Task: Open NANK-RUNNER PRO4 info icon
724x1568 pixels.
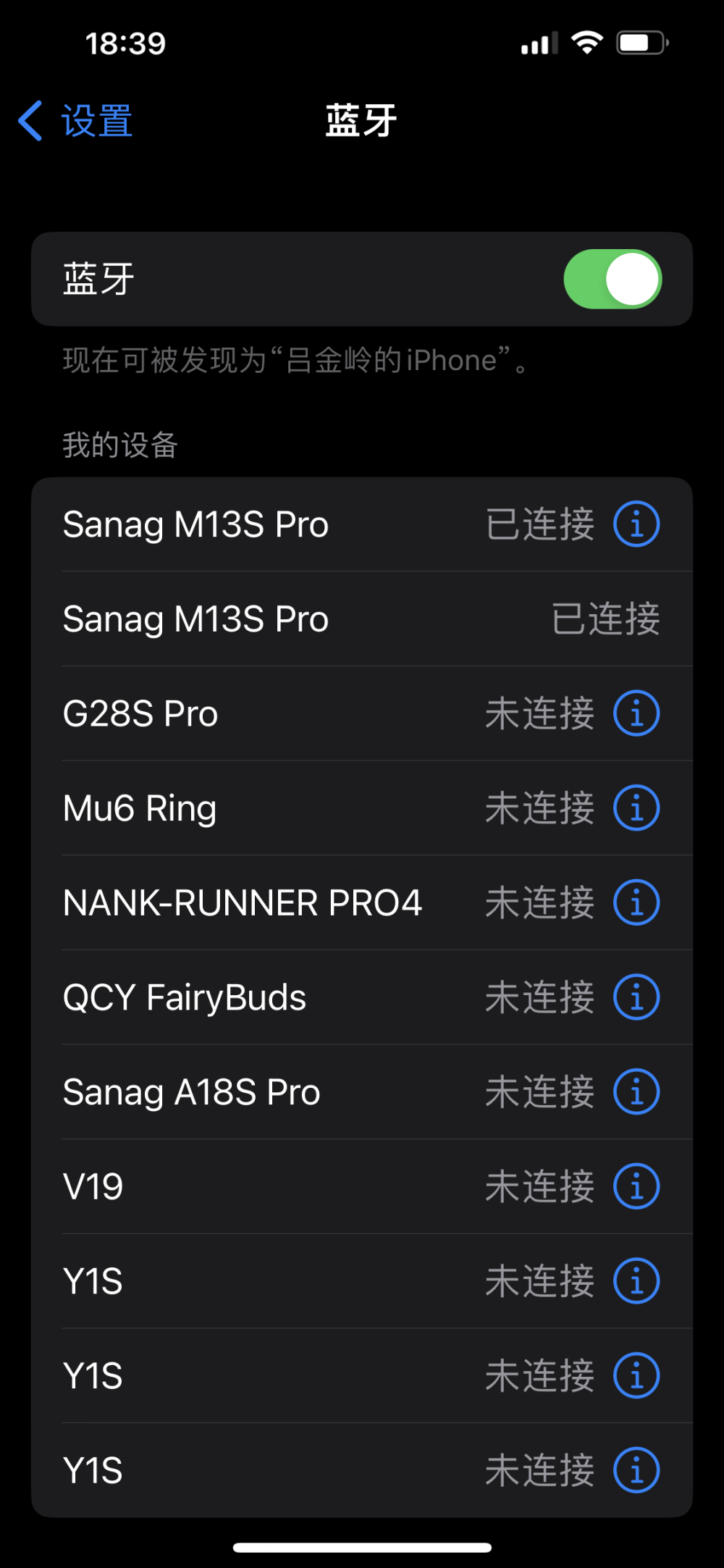Action: [636, 902]
